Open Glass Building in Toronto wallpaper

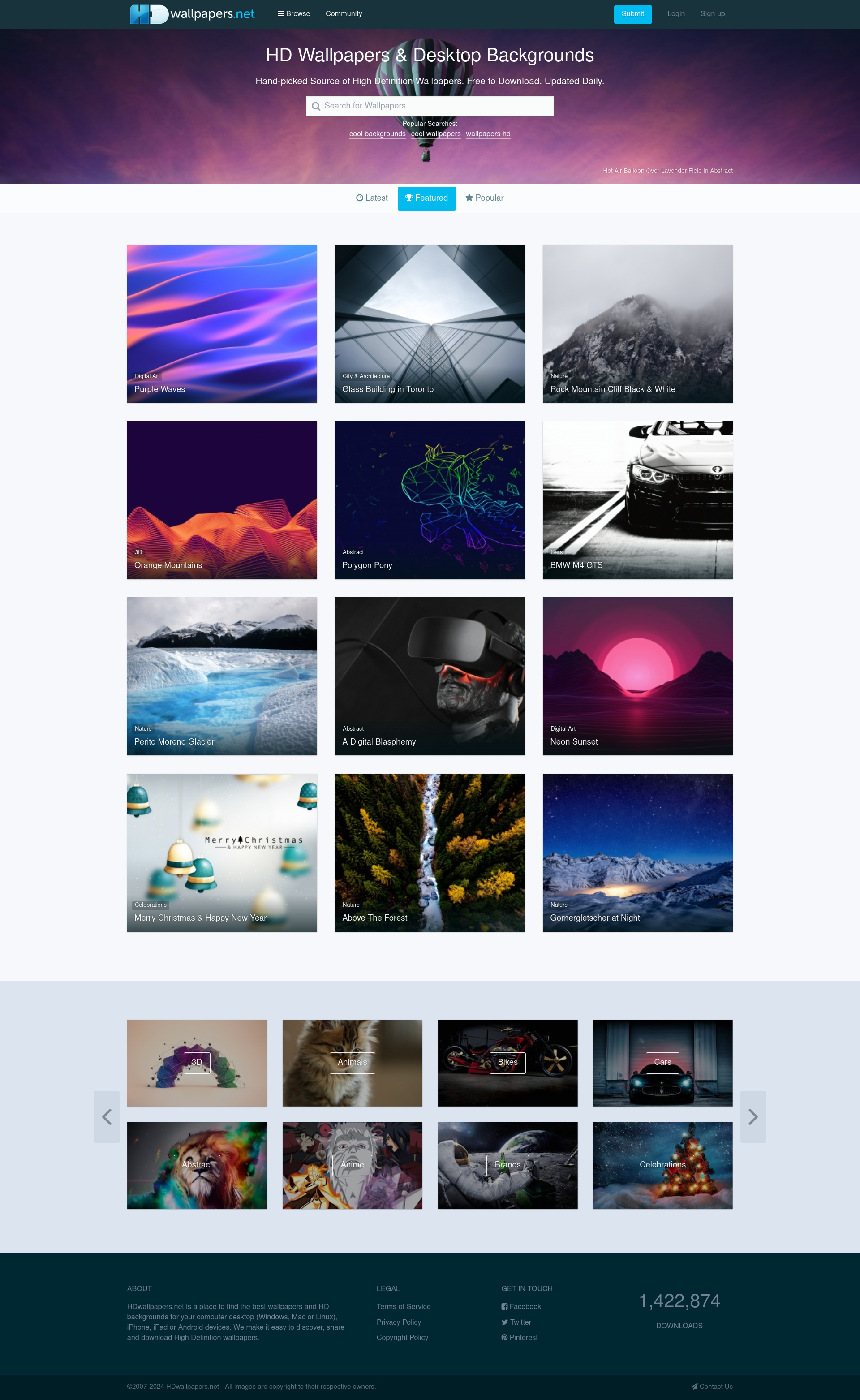tap(430, 323)
